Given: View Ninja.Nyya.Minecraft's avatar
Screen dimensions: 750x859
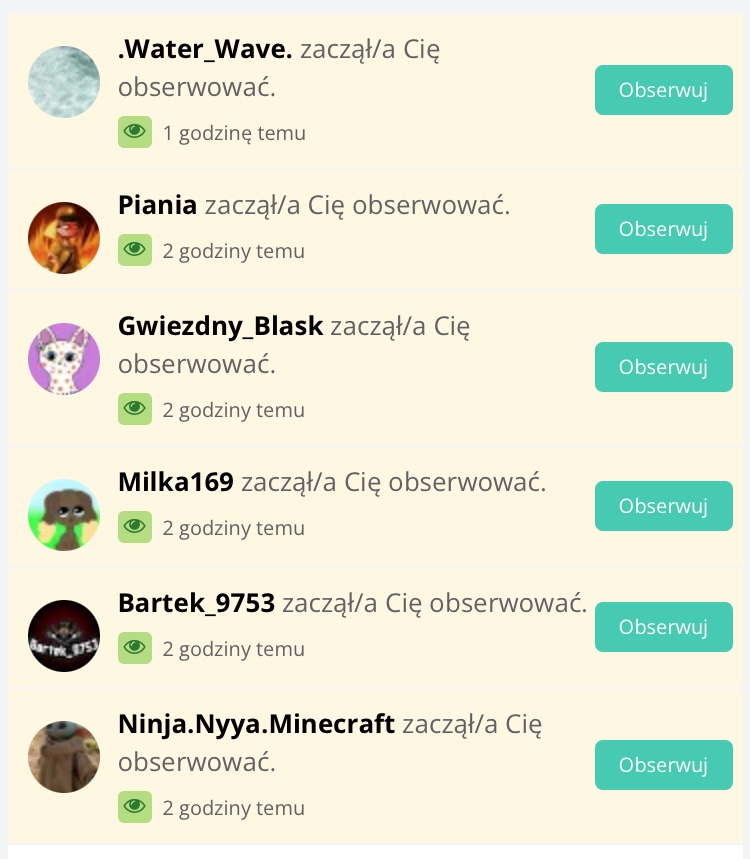Looking at the screenshot, I should coord(64,757).
